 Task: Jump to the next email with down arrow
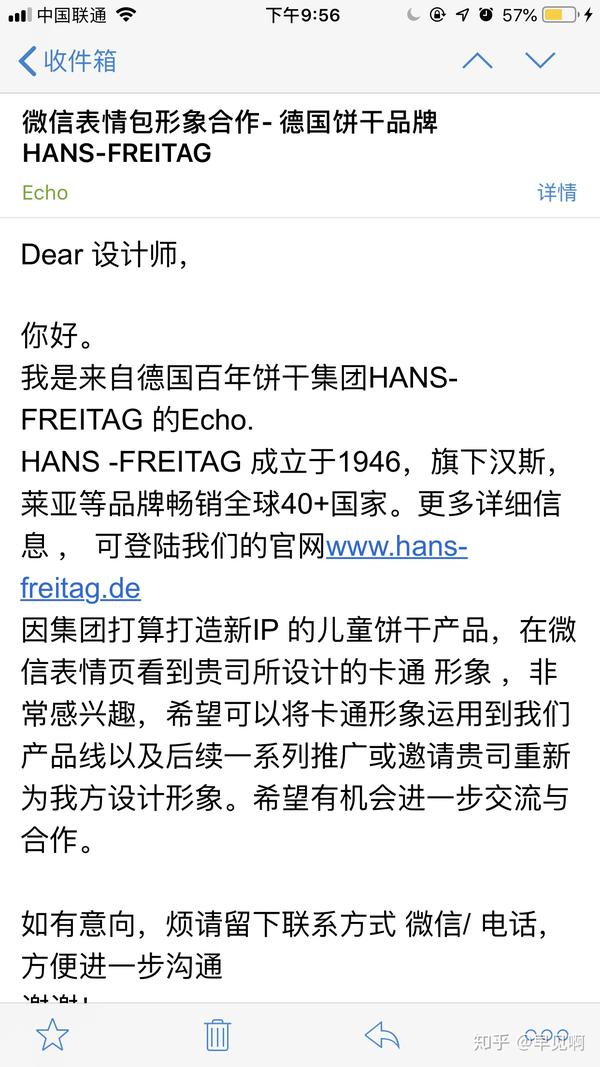click(x=540, y=61)
